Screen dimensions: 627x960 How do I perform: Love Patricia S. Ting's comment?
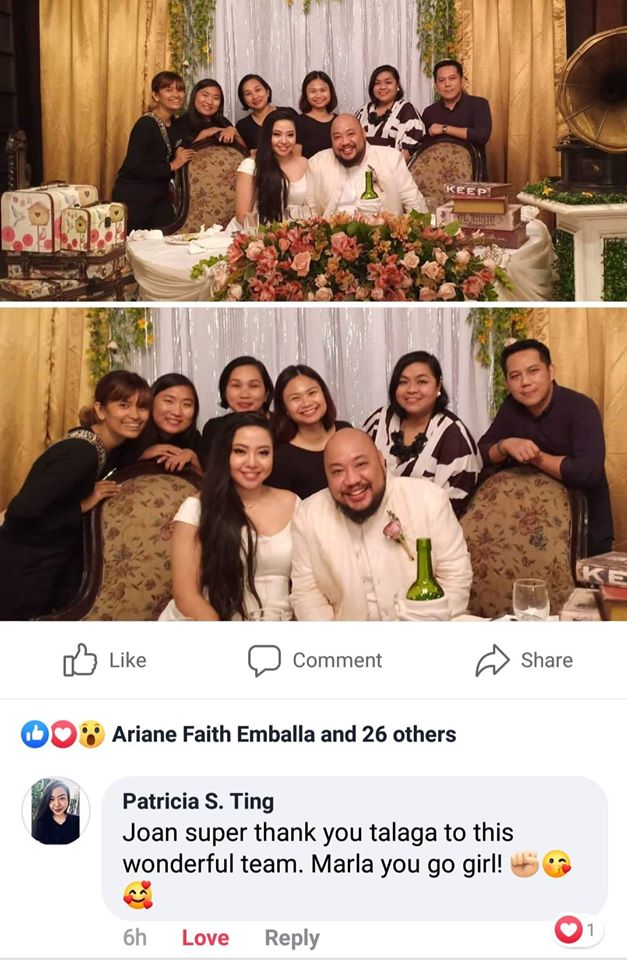pos(205,938)
